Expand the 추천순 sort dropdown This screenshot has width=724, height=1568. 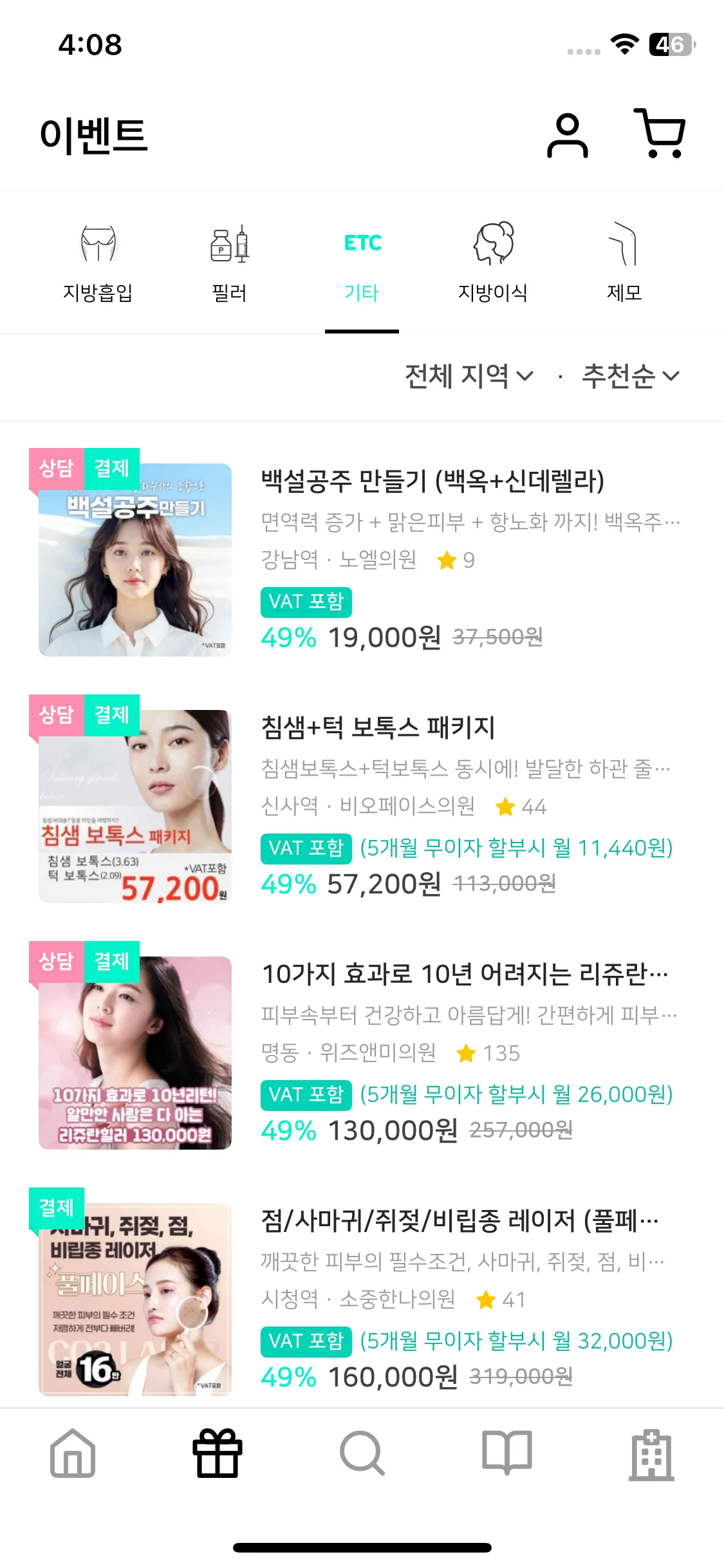point(631,377)
